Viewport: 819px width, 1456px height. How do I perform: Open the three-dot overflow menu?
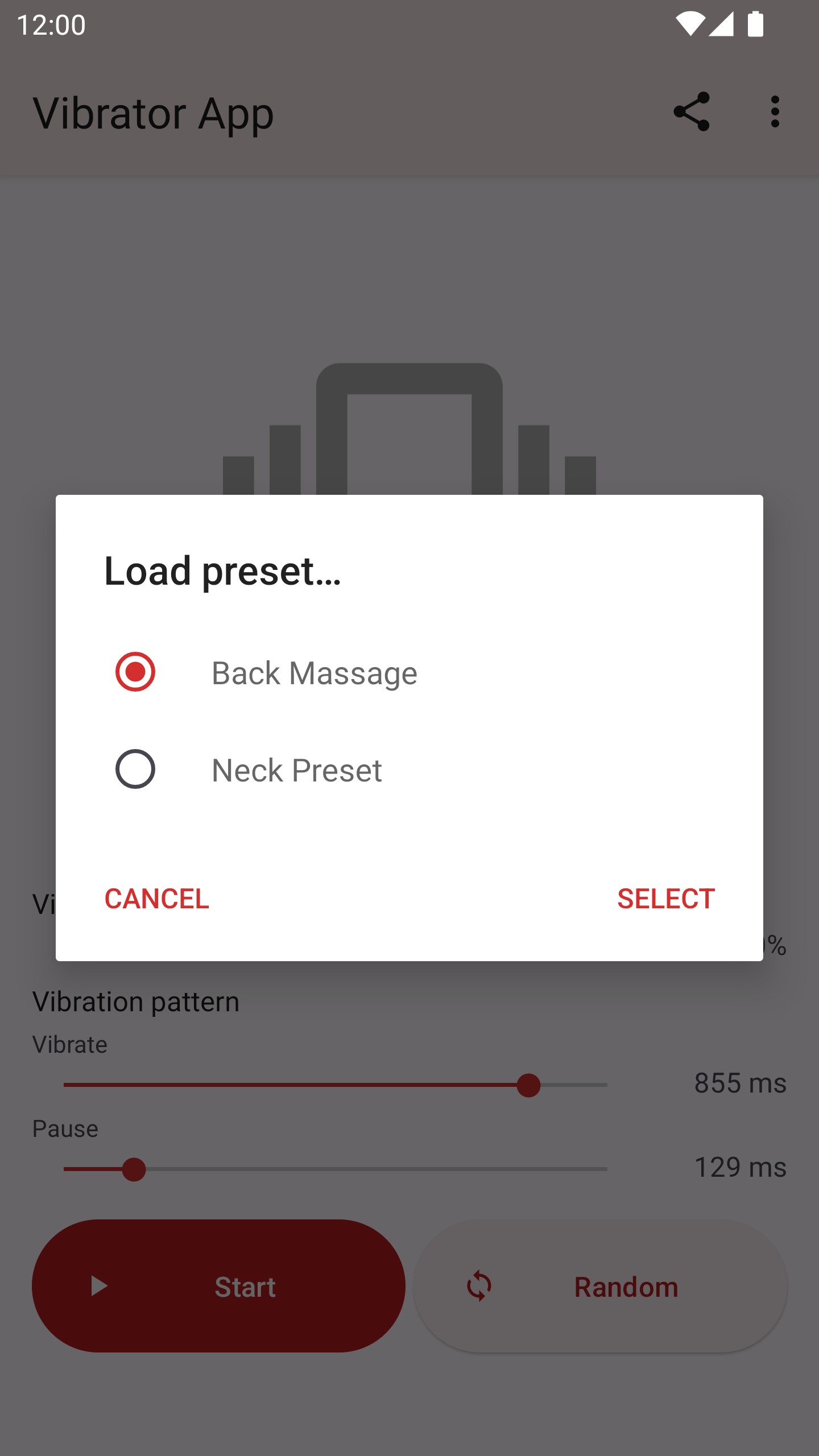pyautogui.click(x=775, y=112)
